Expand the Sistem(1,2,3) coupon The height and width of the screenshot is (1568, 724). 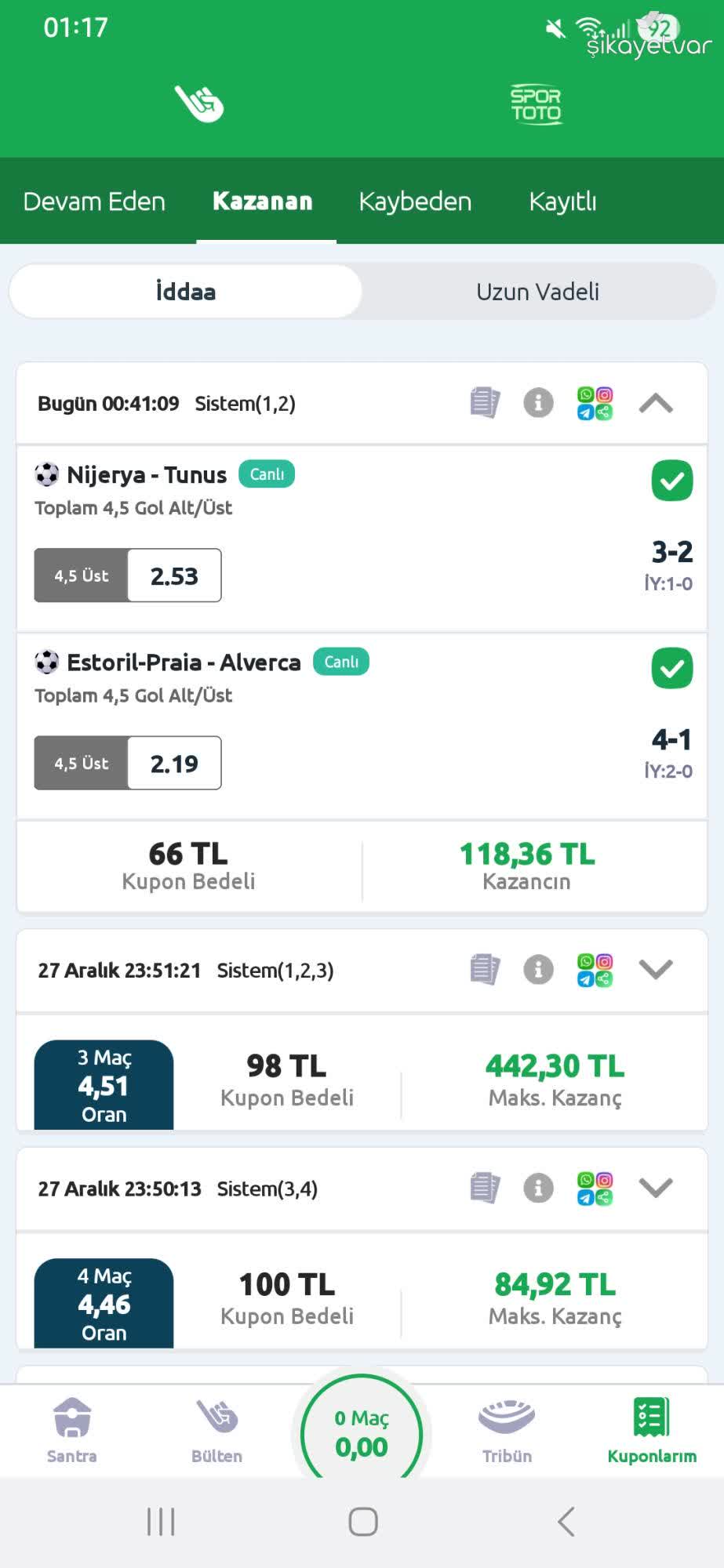coord(656,970)
